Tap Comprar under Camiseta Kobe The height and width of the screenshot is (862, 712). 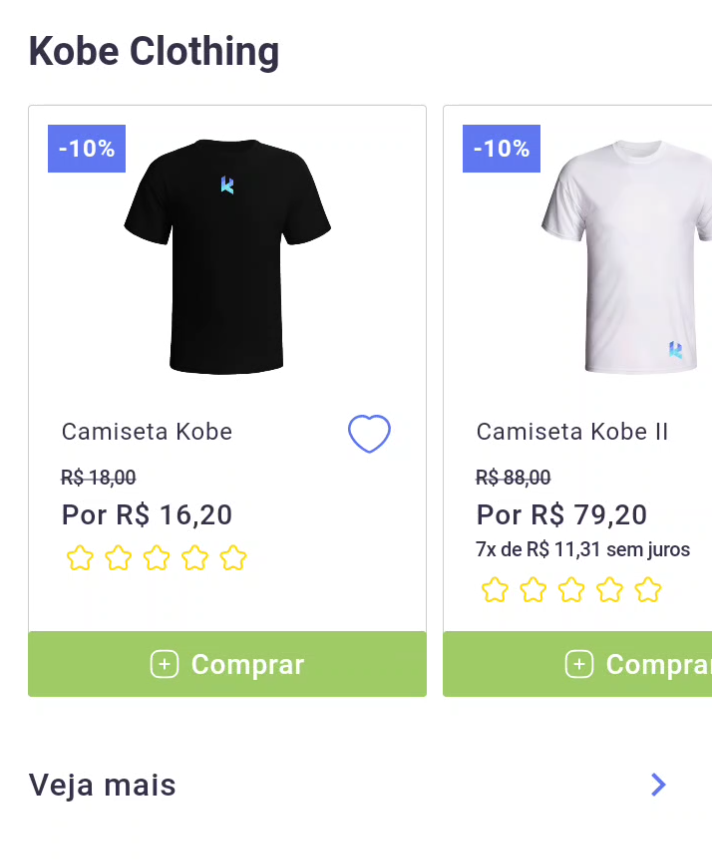click(228, 664)
